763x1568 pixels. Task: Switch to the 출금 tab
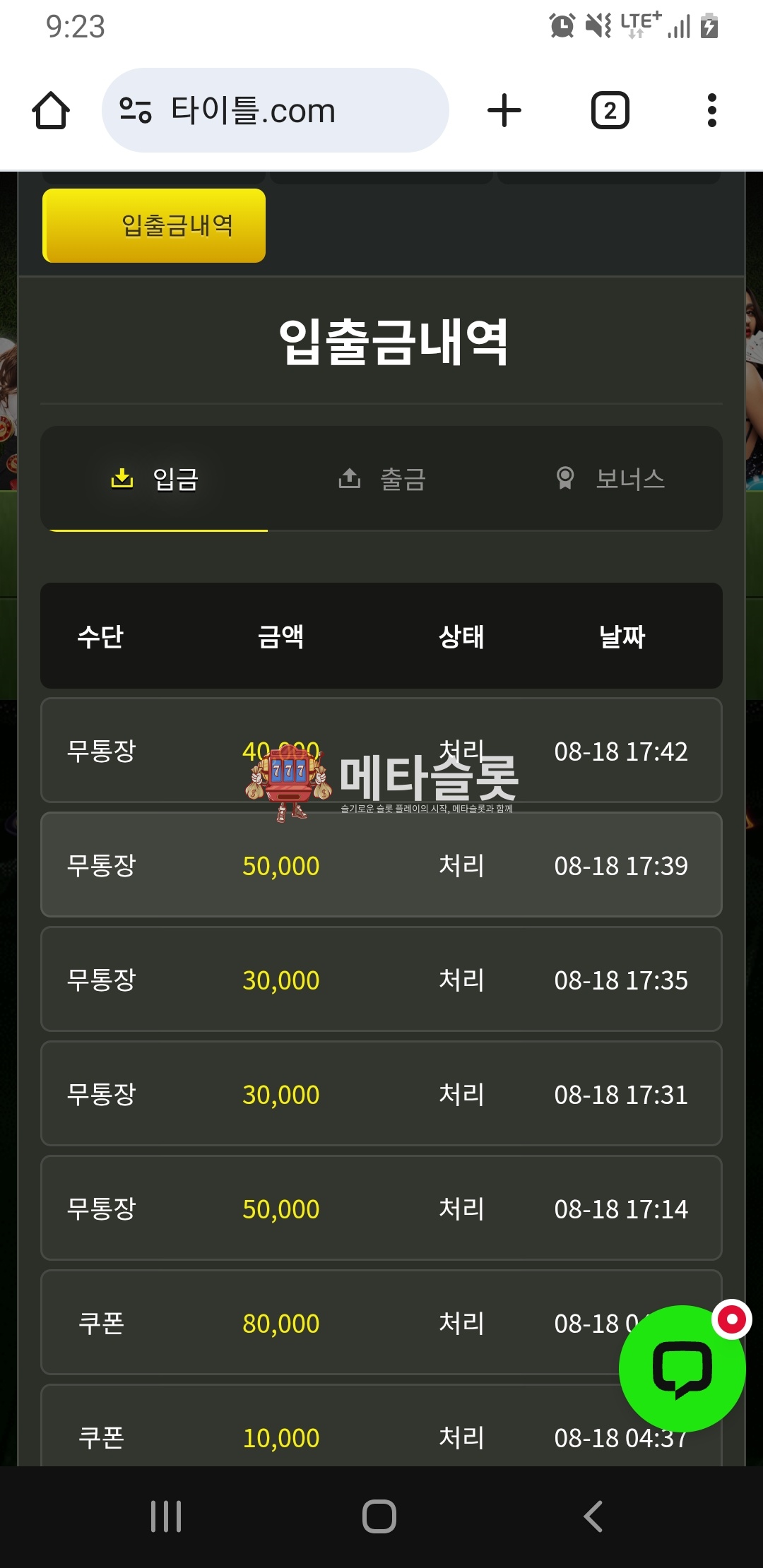[x=382, y=479]
